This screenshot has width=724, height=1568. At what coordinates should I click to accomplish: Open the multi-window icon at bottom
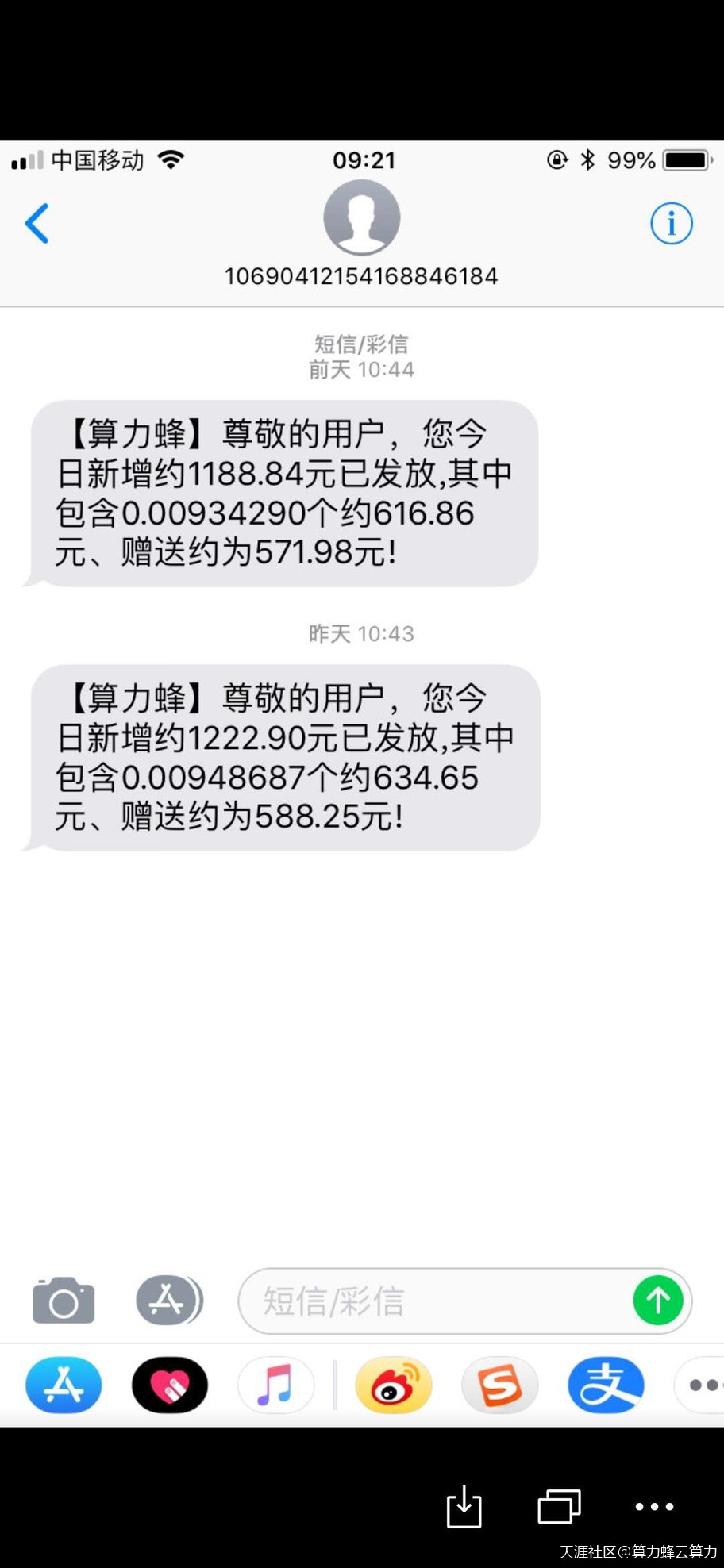click(559, 1506)
